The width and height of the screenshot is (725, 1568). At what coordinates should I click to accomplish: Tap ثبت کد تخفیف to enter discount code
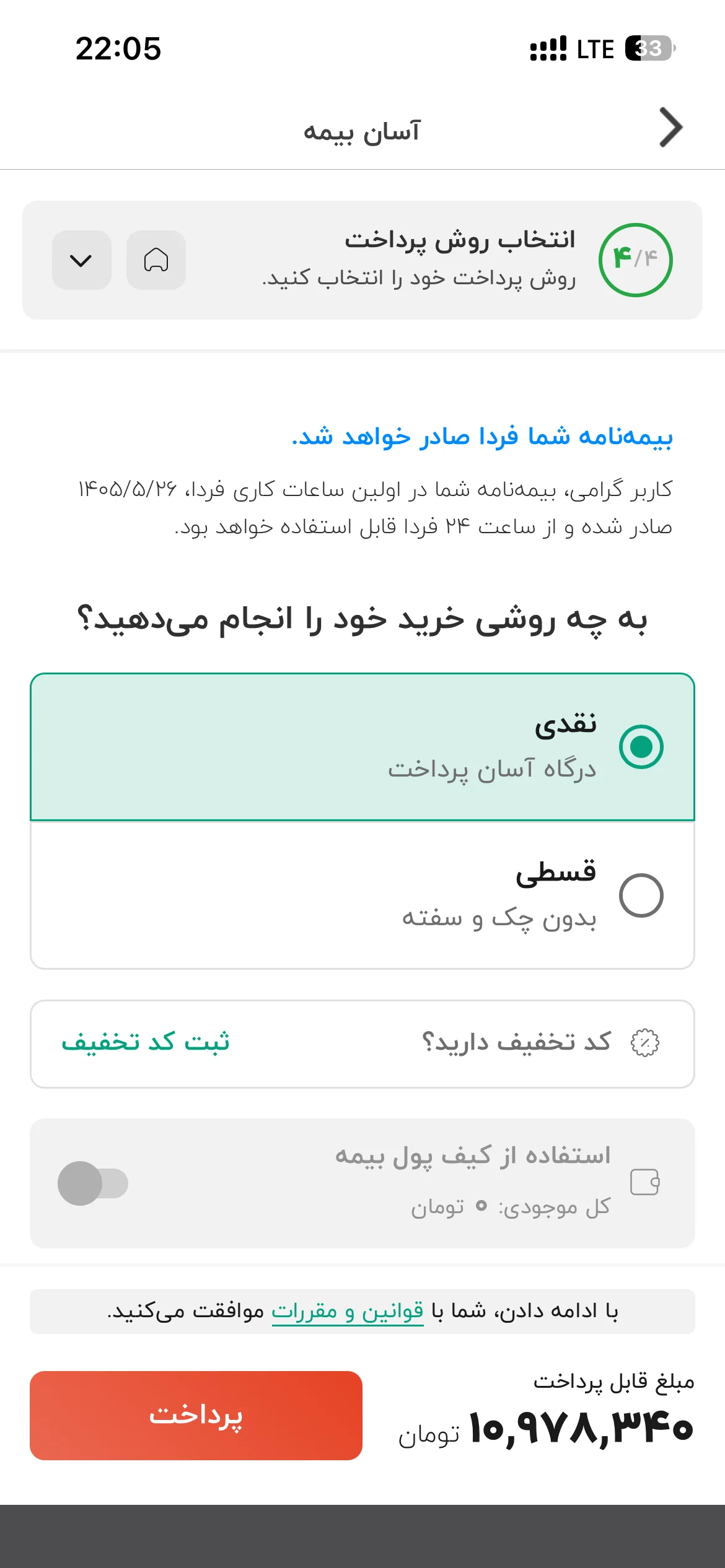[146, 1042]
